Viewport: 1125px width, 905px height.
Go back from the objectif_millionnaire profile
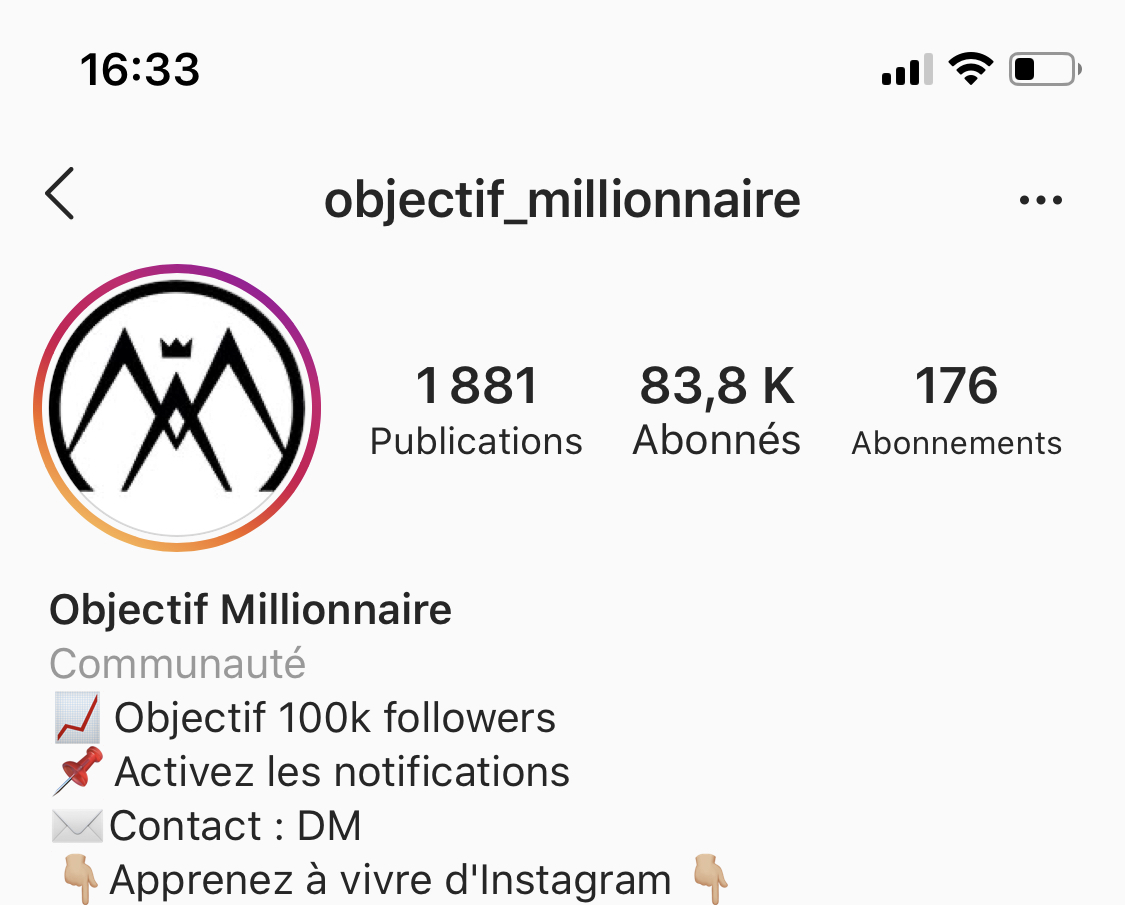pyautogui.click(x=60, y=193)
